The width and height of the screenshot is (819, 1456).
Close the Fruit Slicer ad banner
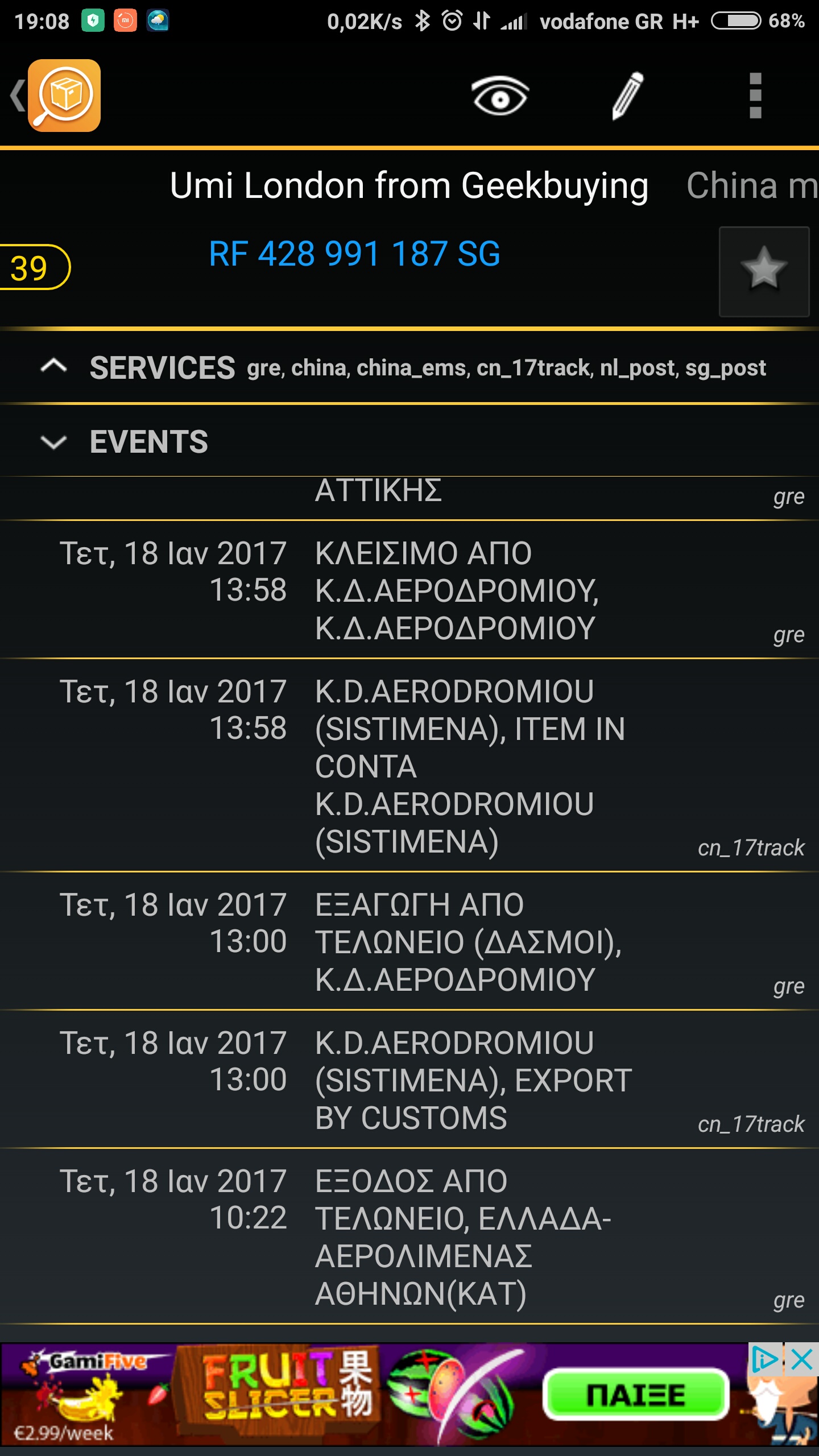point(802,1360)
